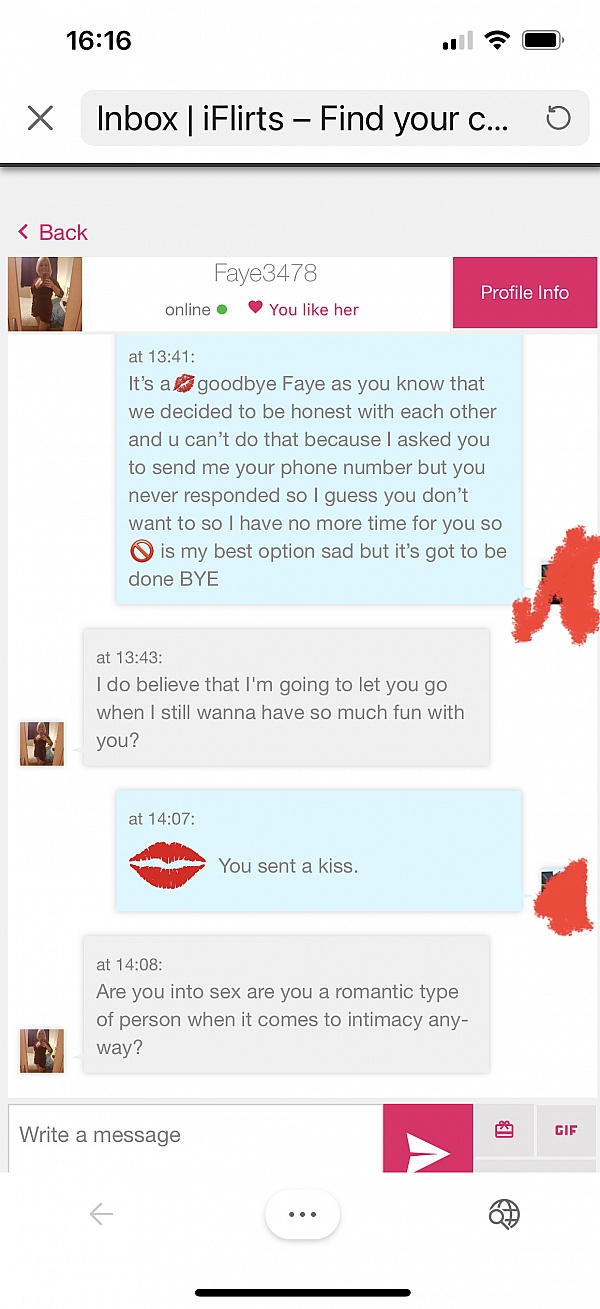Send the message with the arrow button
The width and height of the screenshot is (600, 1309).
428,1145
